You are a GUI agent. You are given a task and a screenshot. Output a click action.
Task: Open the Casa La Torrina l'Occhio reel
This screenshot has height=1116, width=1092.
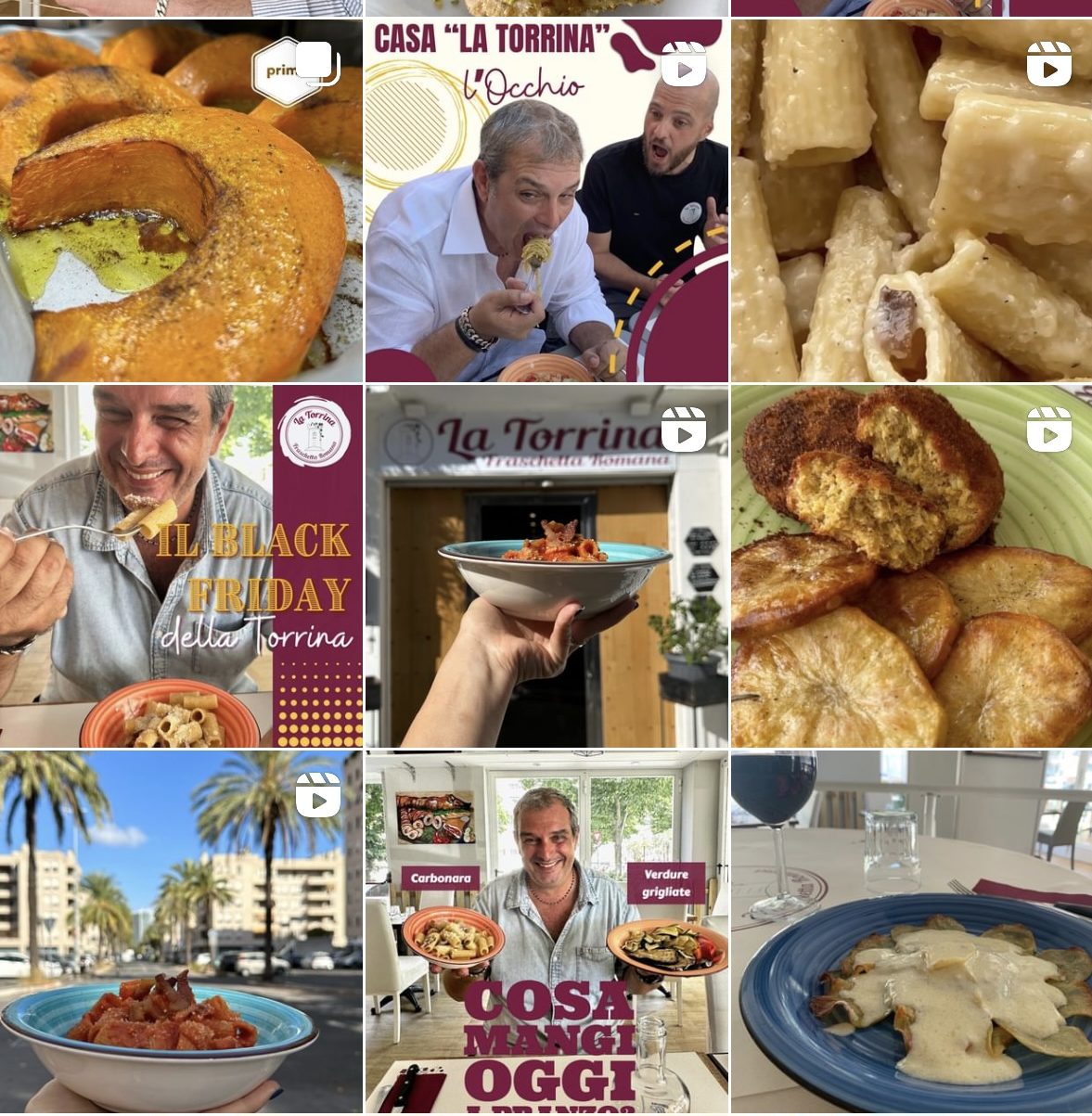(546, 213)
